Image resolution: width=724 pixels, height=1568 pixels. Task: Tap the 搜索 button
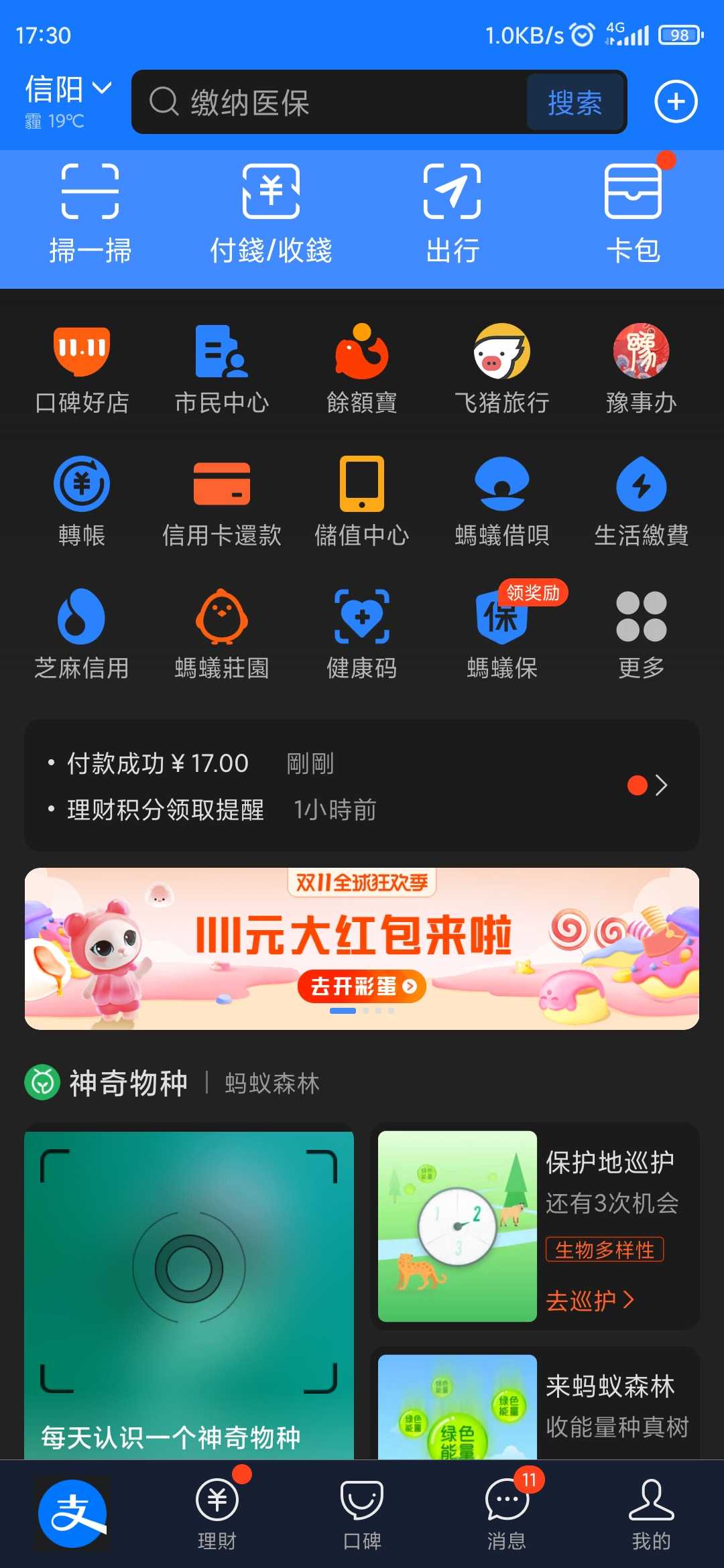575,103
